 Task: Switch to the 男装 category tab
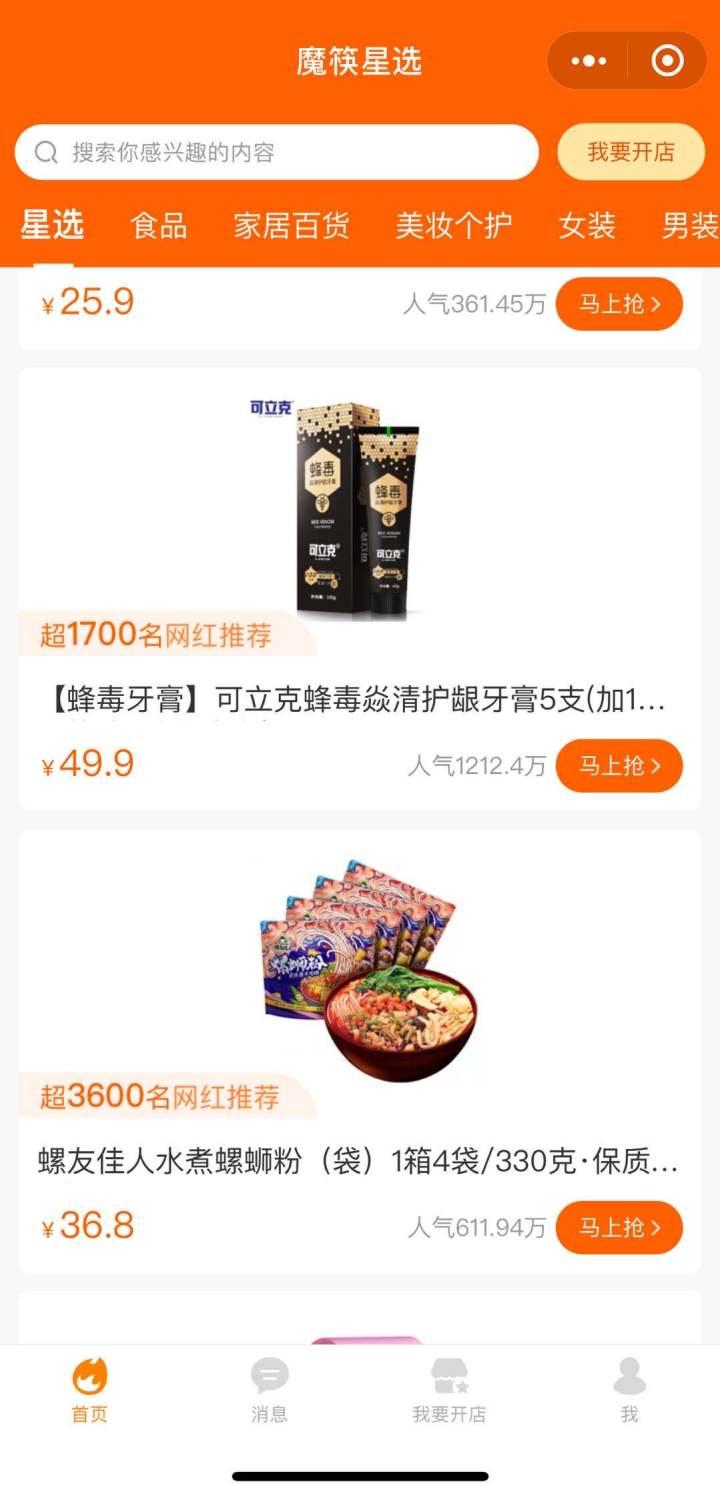pos(690,226)
